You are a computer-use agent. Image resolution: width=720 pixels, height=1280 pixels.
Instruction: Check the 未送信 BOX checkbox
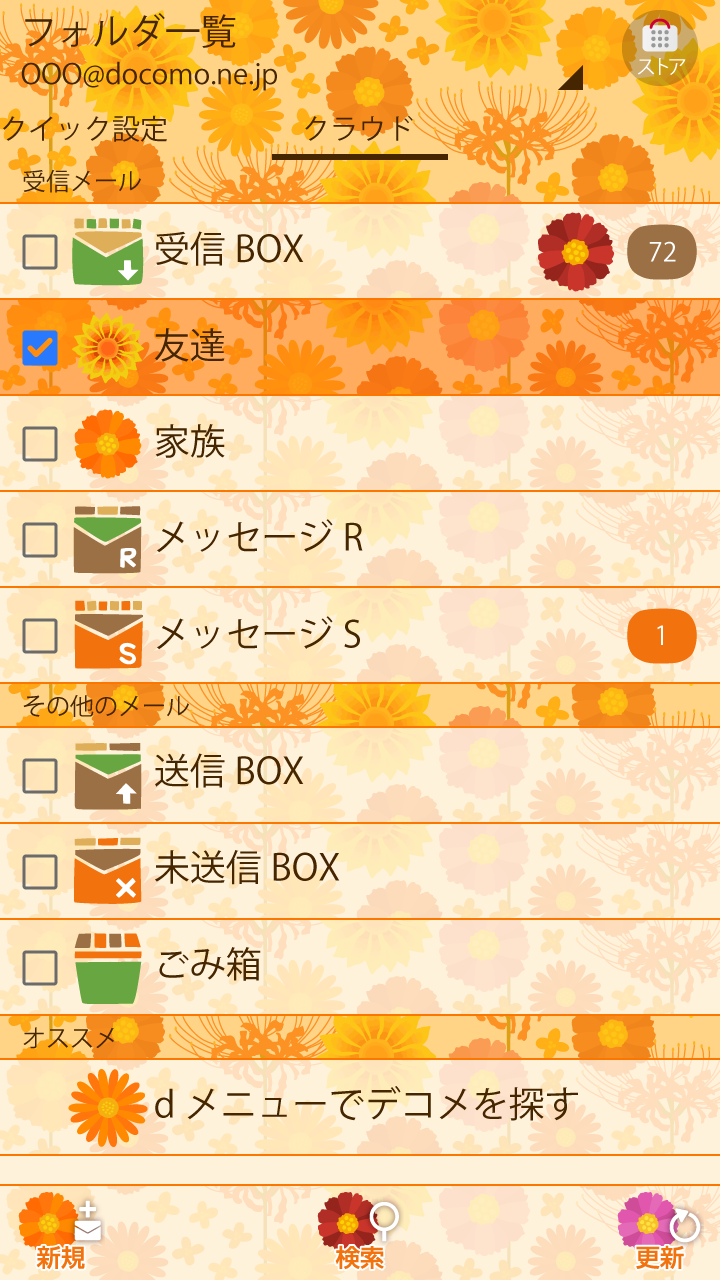point(40,872)
